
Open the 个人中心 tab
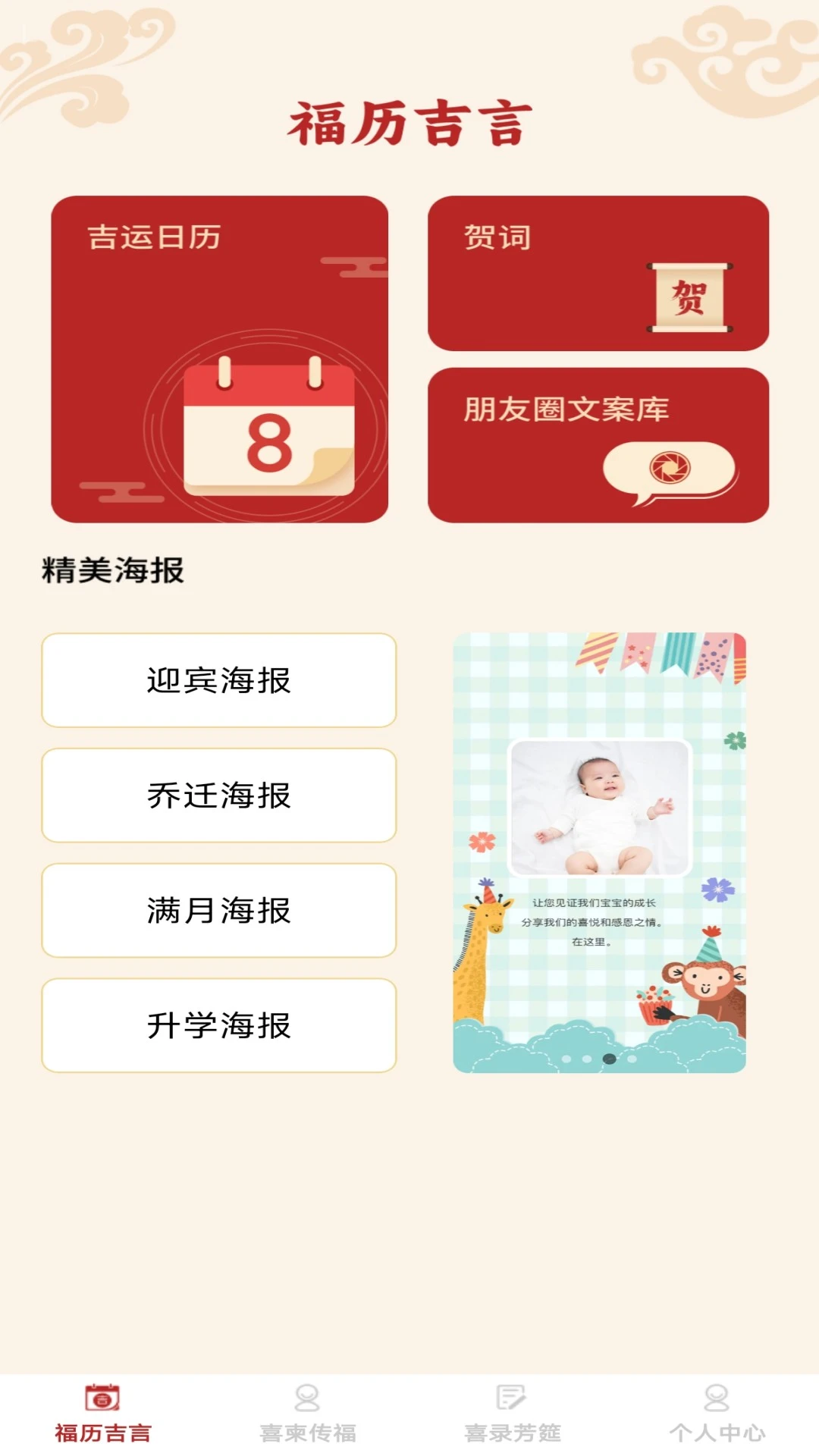tap(717, 1414)
